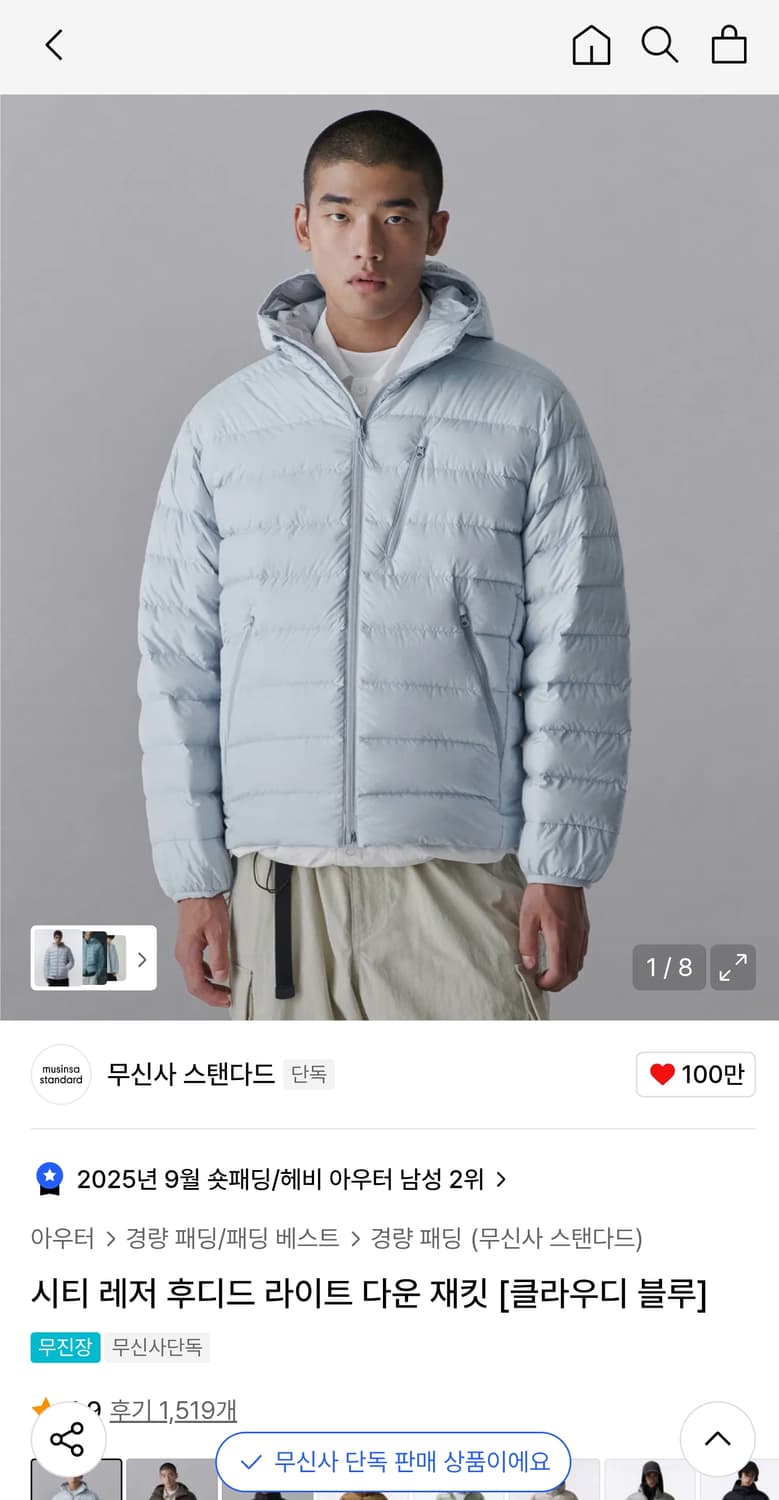Open next product images with thumbnail chevron
Viewport: 779px width, 1500px height.
click(142, 957)
